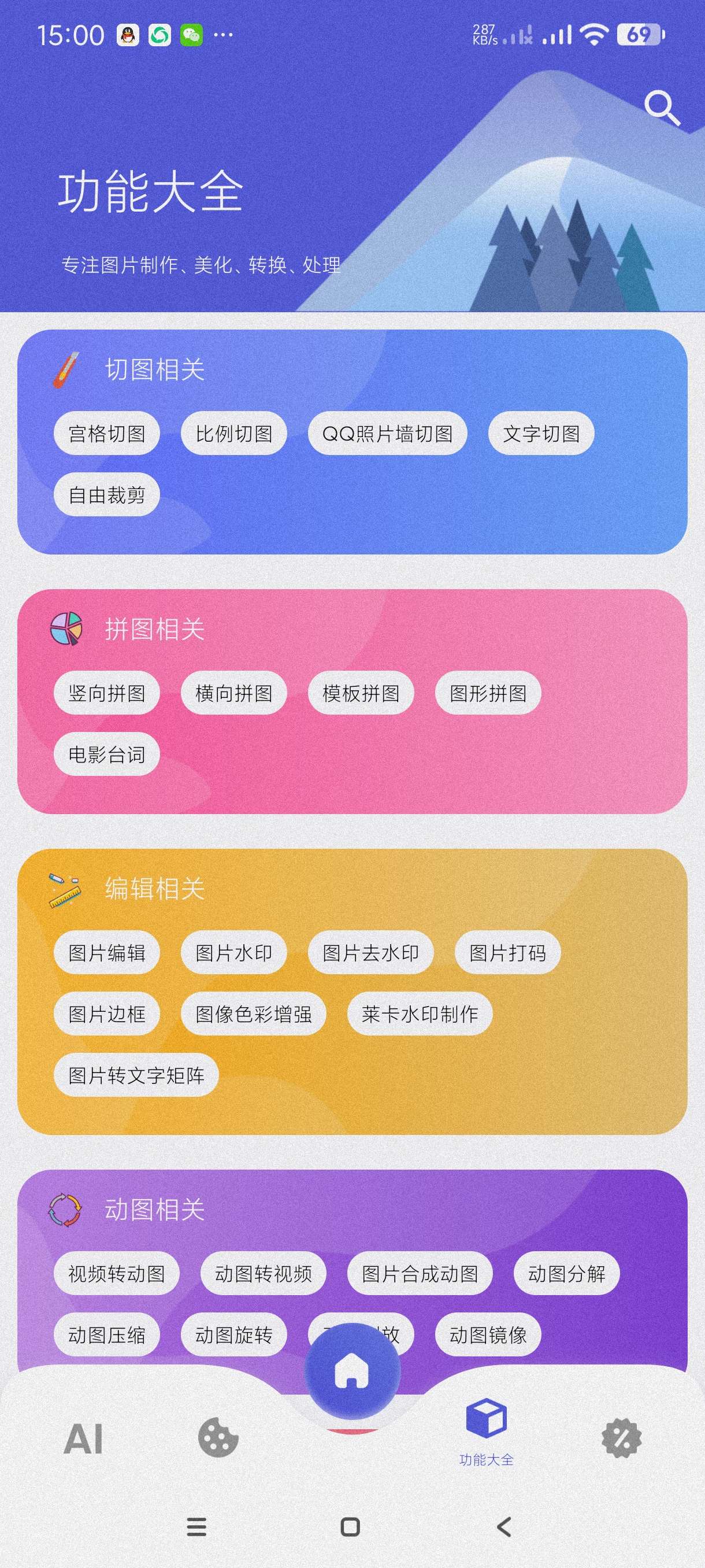Select 图像色彩增强 chip
705x1568 pixels.
point(253,1014)
